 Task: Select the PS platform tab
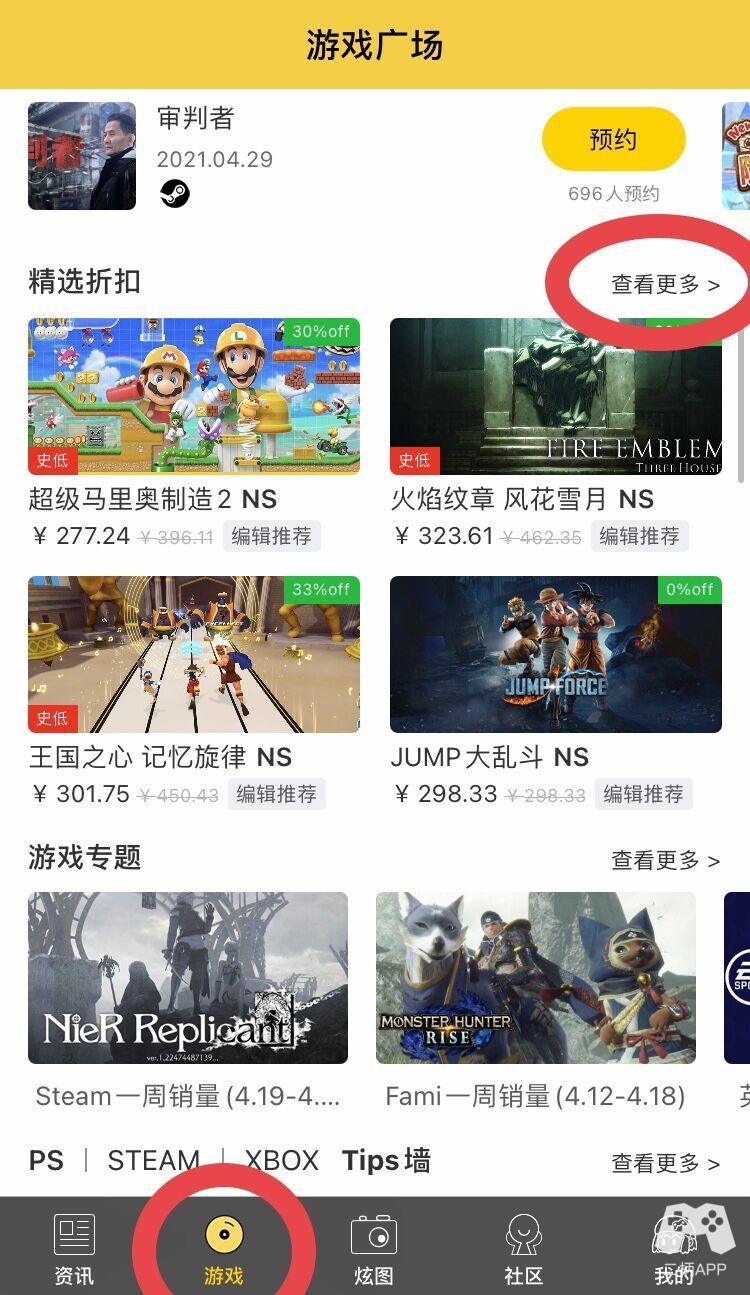[x=46, y=1161]
